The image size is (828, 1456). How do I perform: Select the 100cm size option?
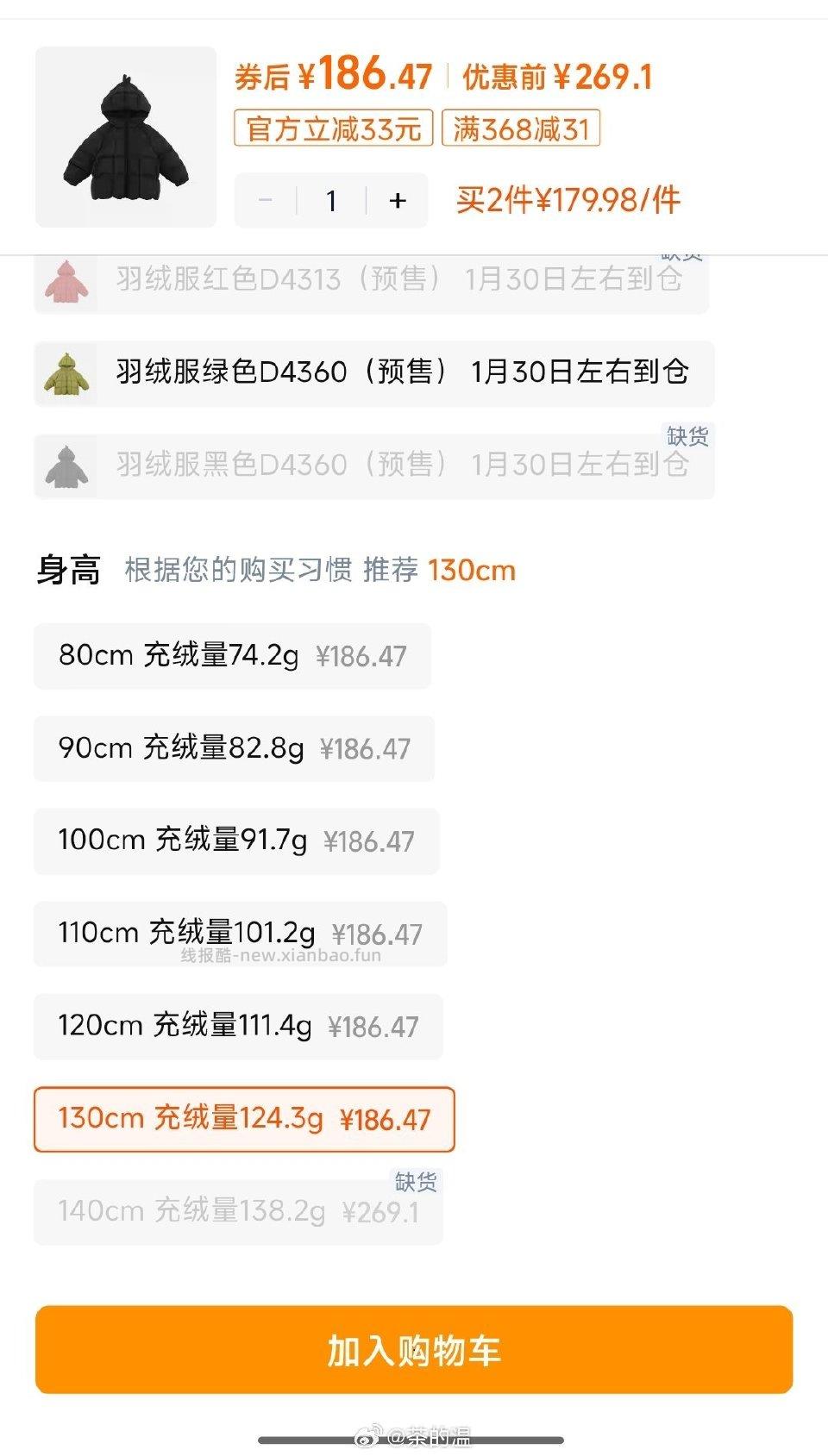pos(235,841)
